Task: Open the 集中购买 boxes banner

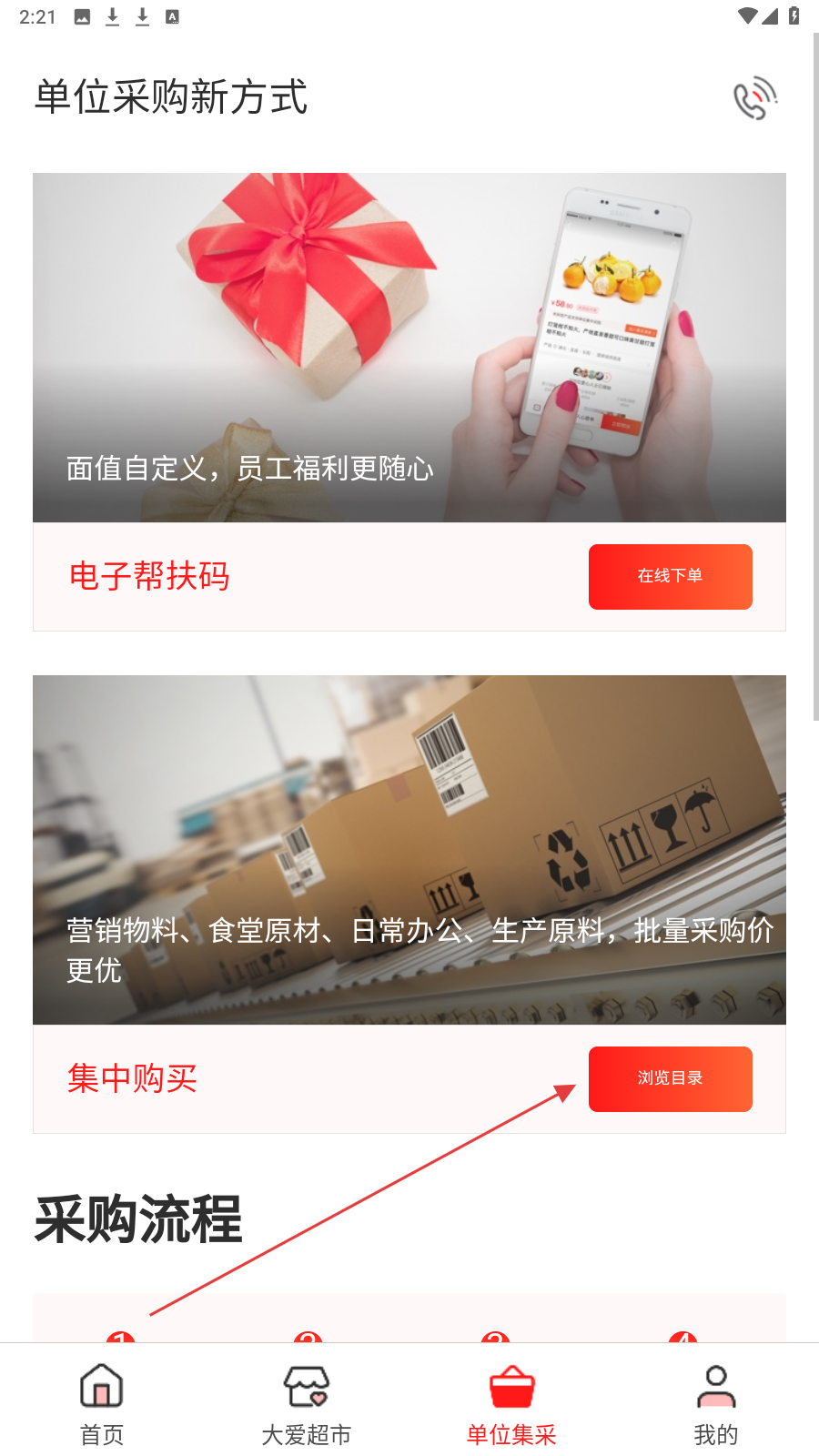Action: (409, 850)
